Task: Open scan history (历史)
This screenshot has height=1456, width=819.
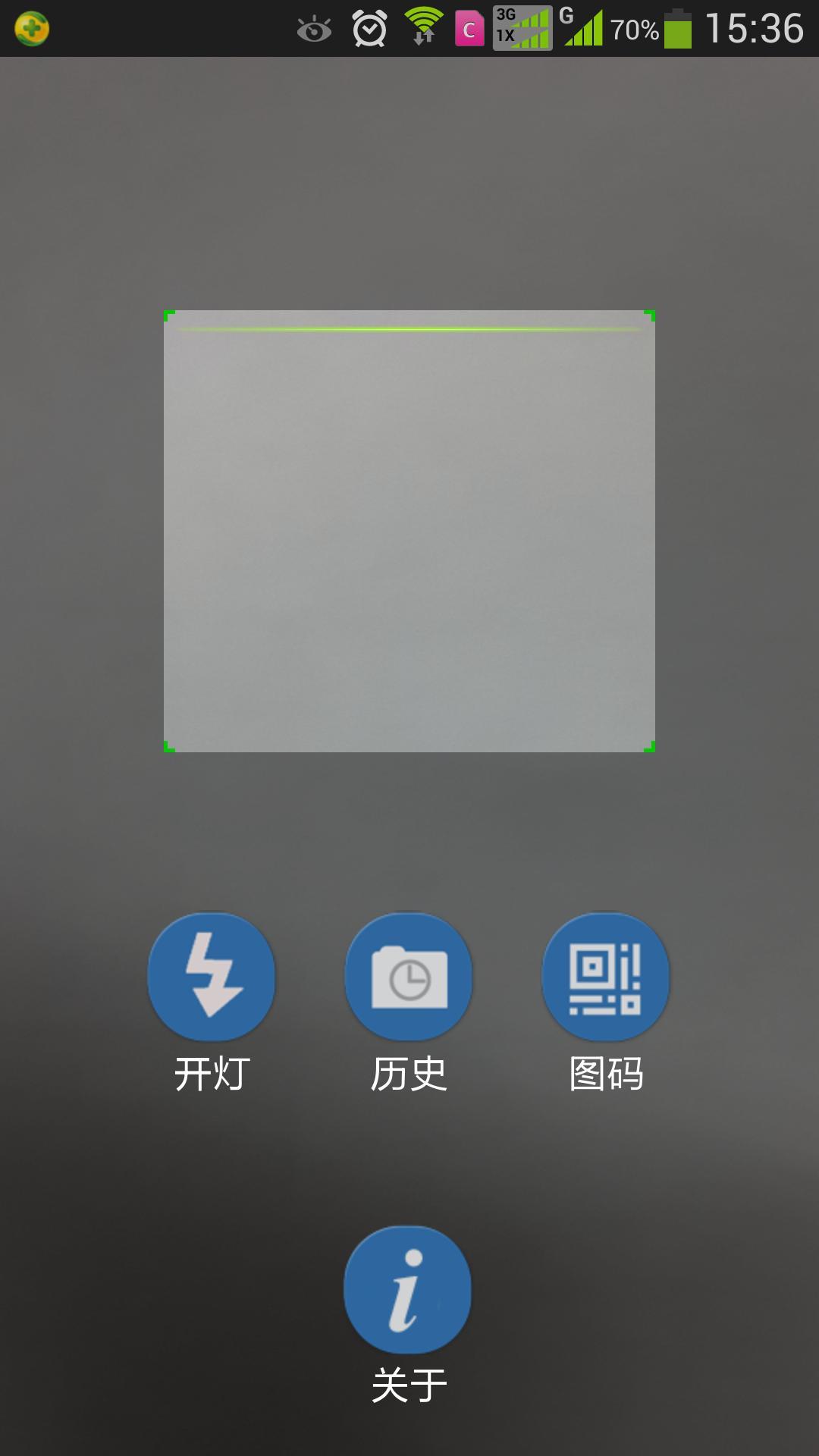Action: (409, 977)
